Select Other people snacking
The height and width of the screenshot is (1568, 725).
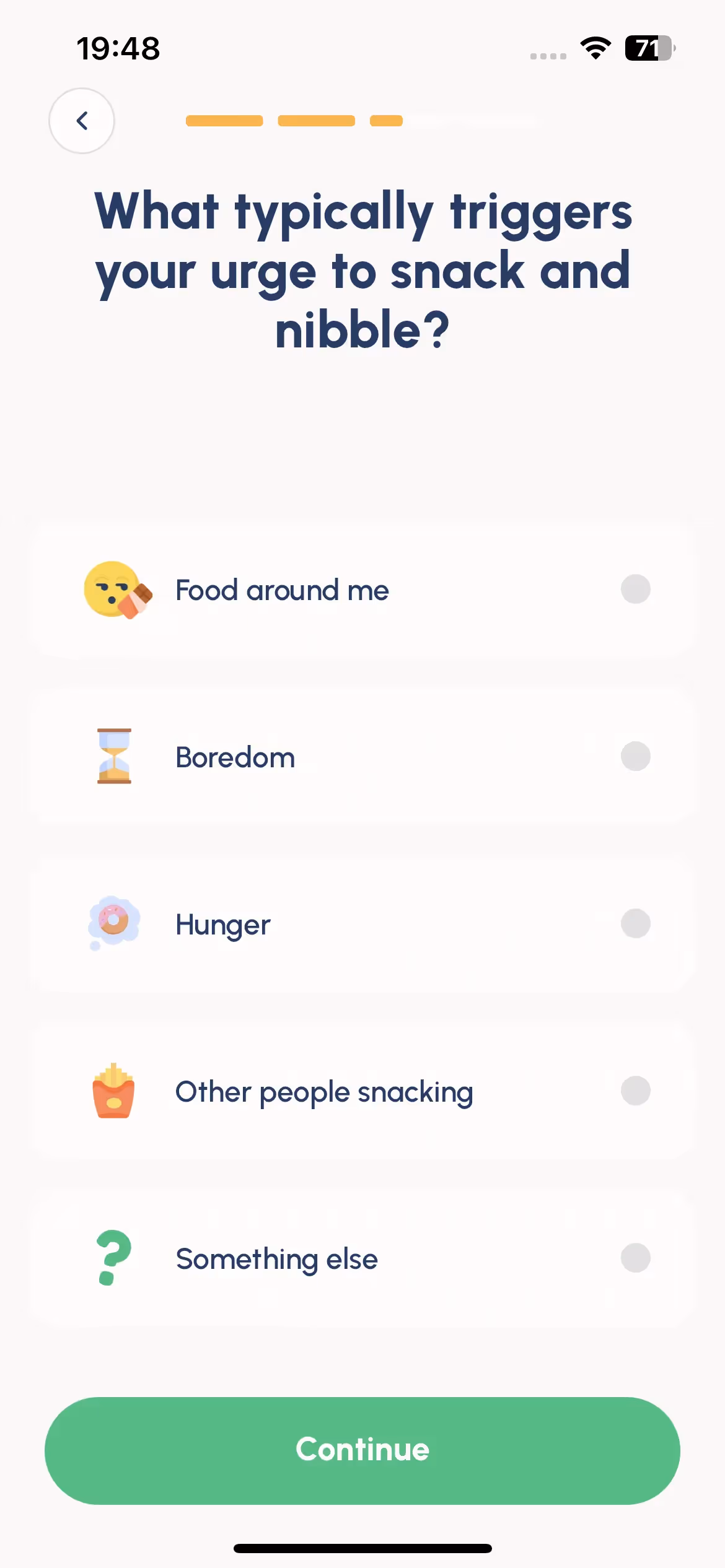[x=362, y=1091]
